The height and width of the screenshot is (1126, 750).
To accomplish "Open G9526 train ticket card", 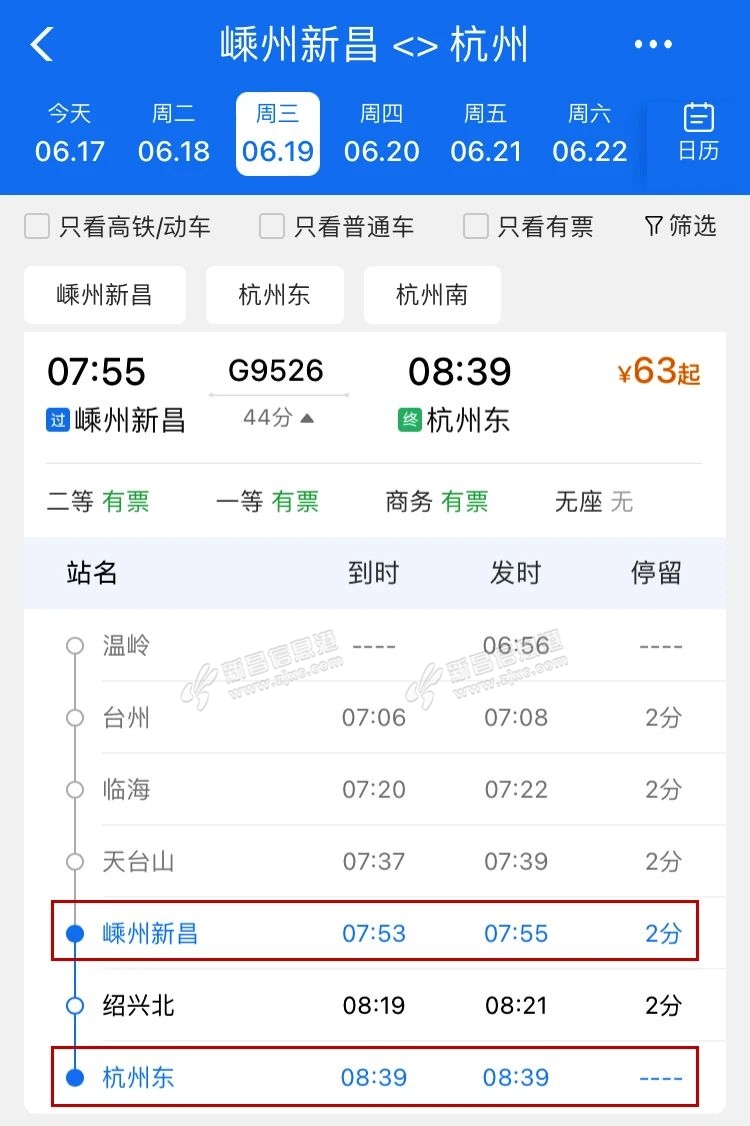I will click(x=276, y=372).
